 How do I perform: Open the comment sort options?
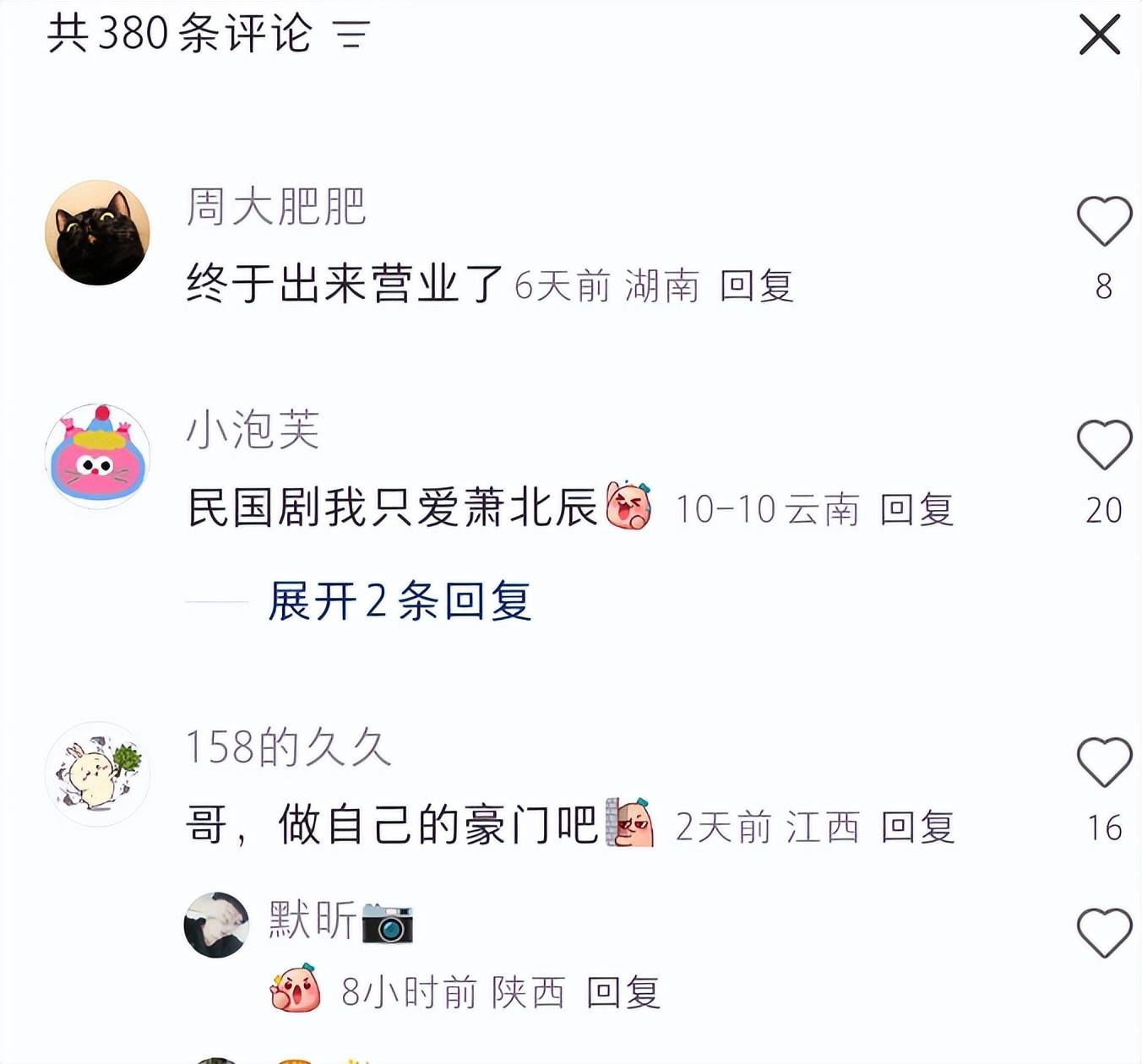pyautogui.click(x=352, y=35)
